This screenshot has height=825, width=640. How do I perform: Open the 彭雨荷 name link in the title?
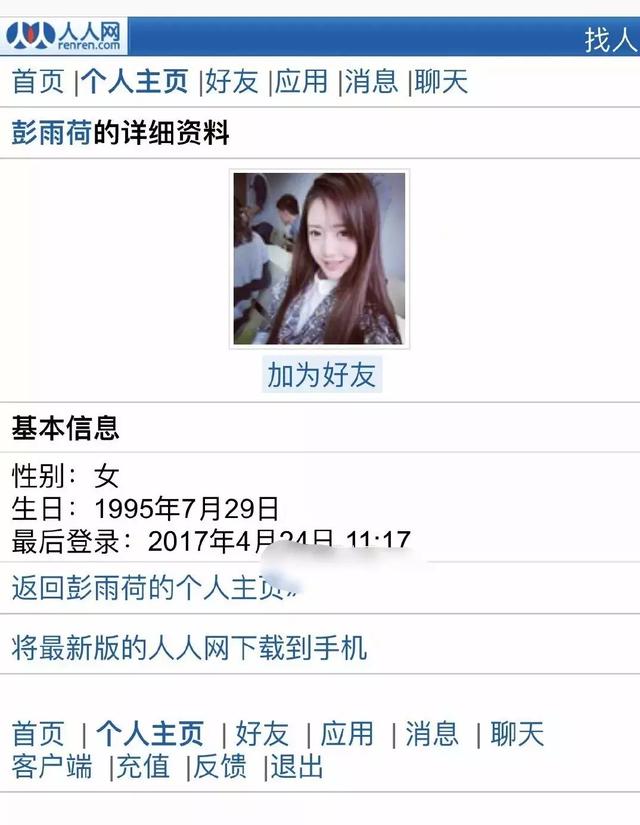(x=52, y=132)
